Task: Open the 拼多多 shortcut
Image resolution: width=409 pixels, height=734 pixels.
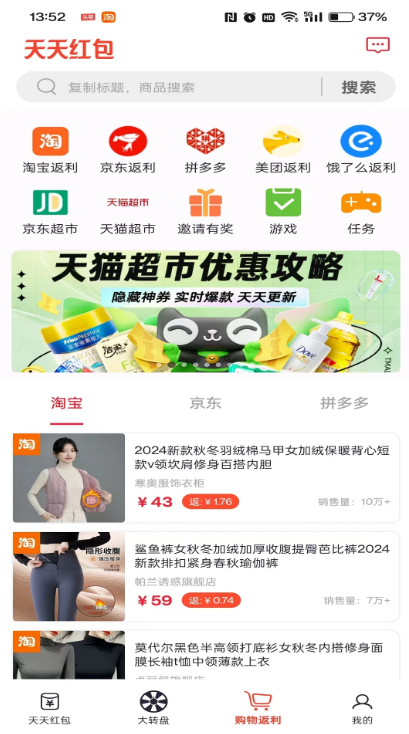Action: tap(205, 150)
